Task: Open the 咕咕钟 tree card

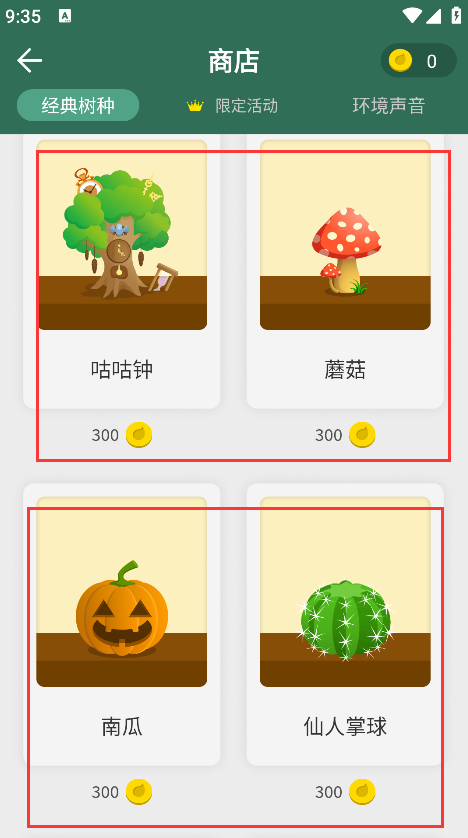Action: pos(122,271)
